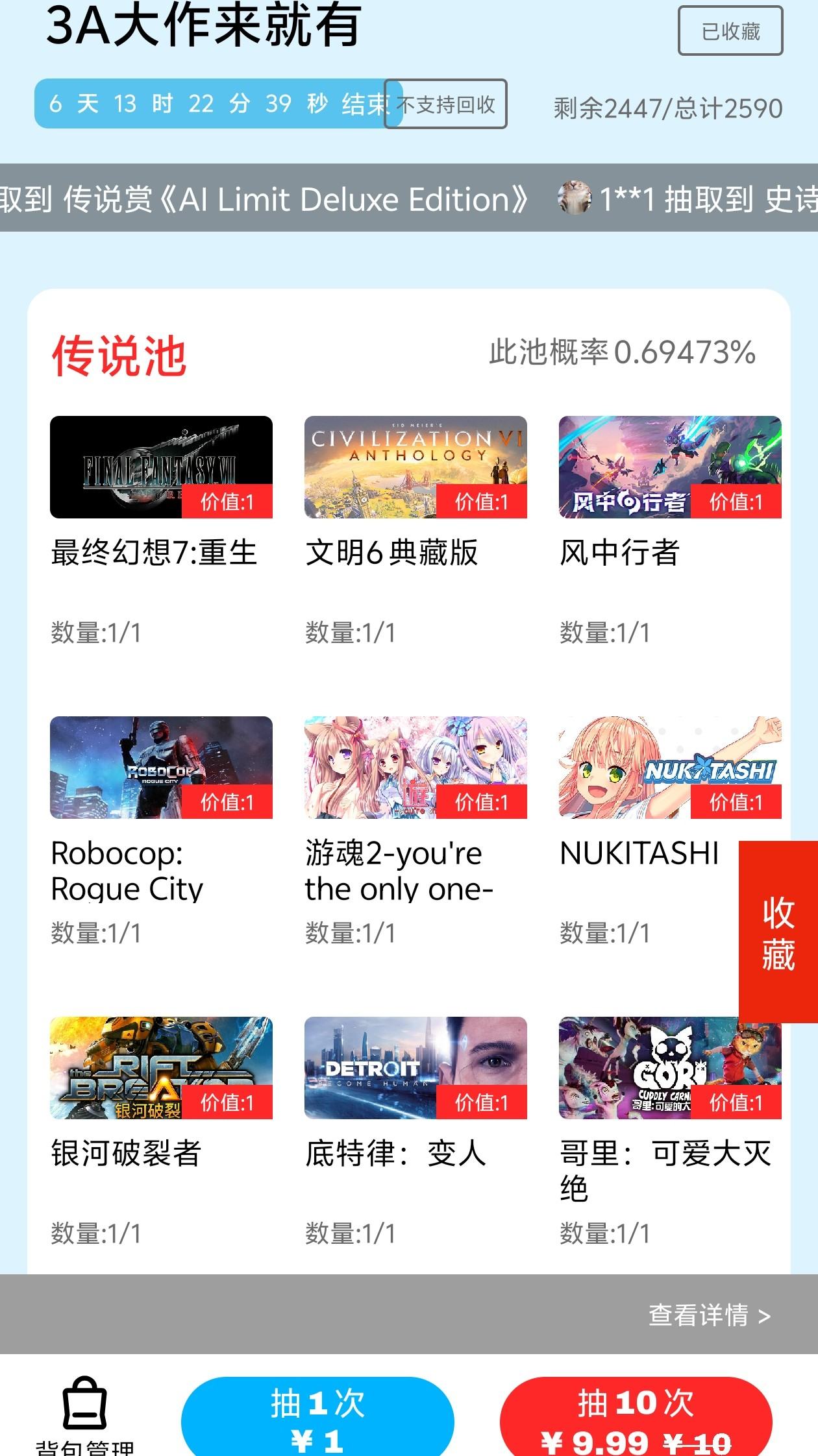This screenshot has height=1456, width=818.
Task: Tap the 已收藏 button
Action: pyautogui.click(x=730, y=31)
